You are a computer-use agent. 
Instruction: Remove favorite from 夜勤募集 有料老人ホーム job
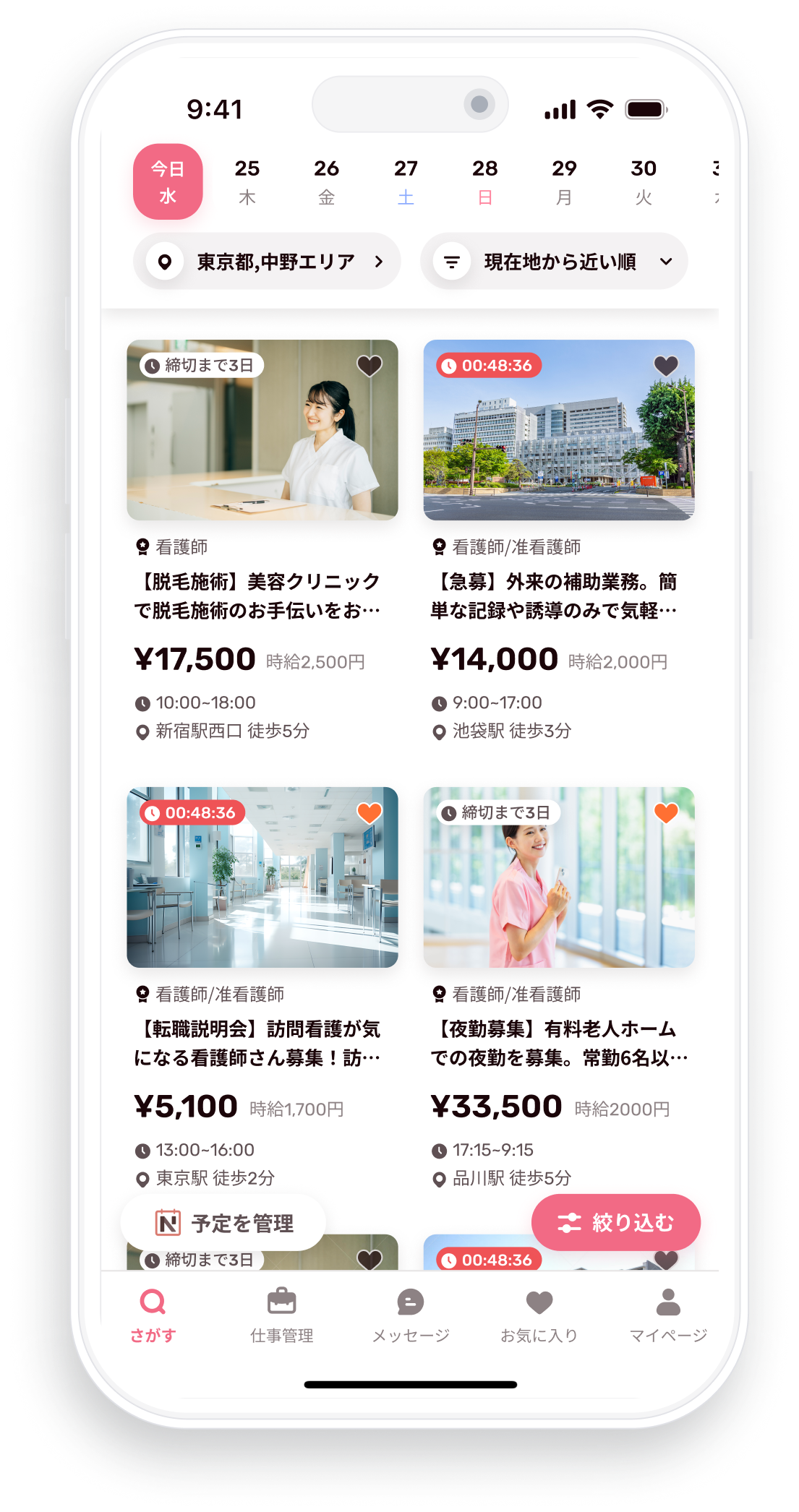click(666, 813)
